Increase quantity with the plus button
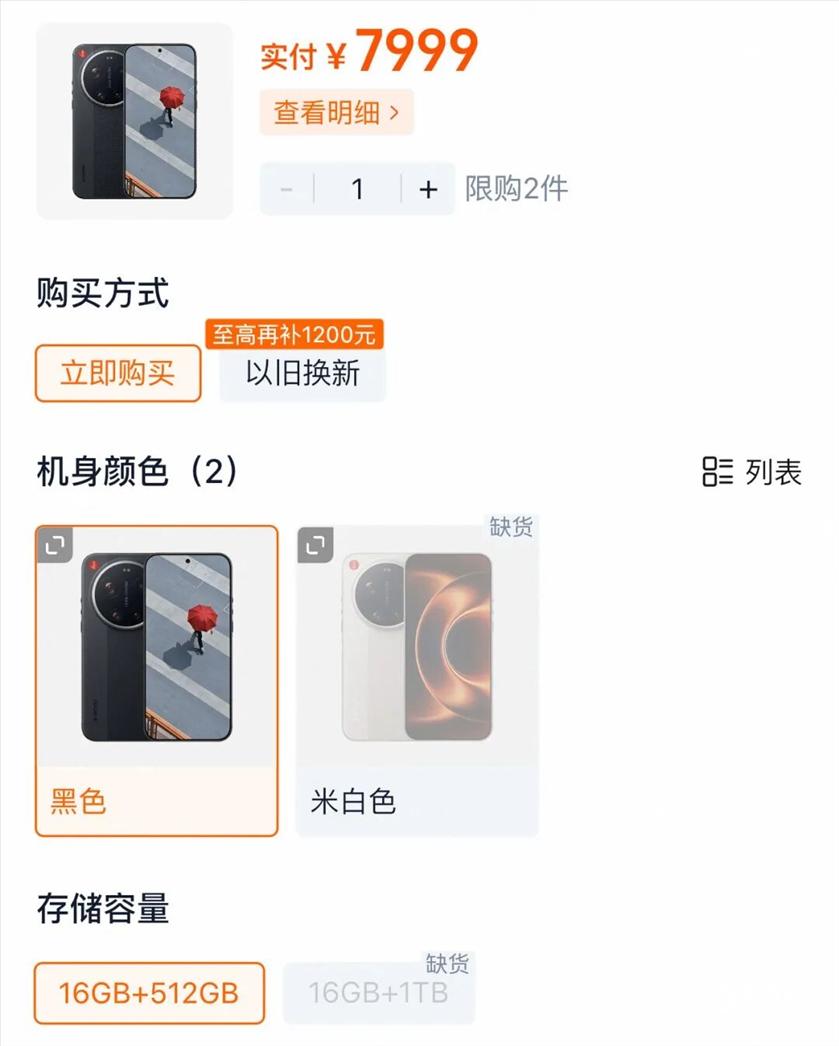This screenshot has width=839, height=1046. pyautogui.click(x=428, y=189)
